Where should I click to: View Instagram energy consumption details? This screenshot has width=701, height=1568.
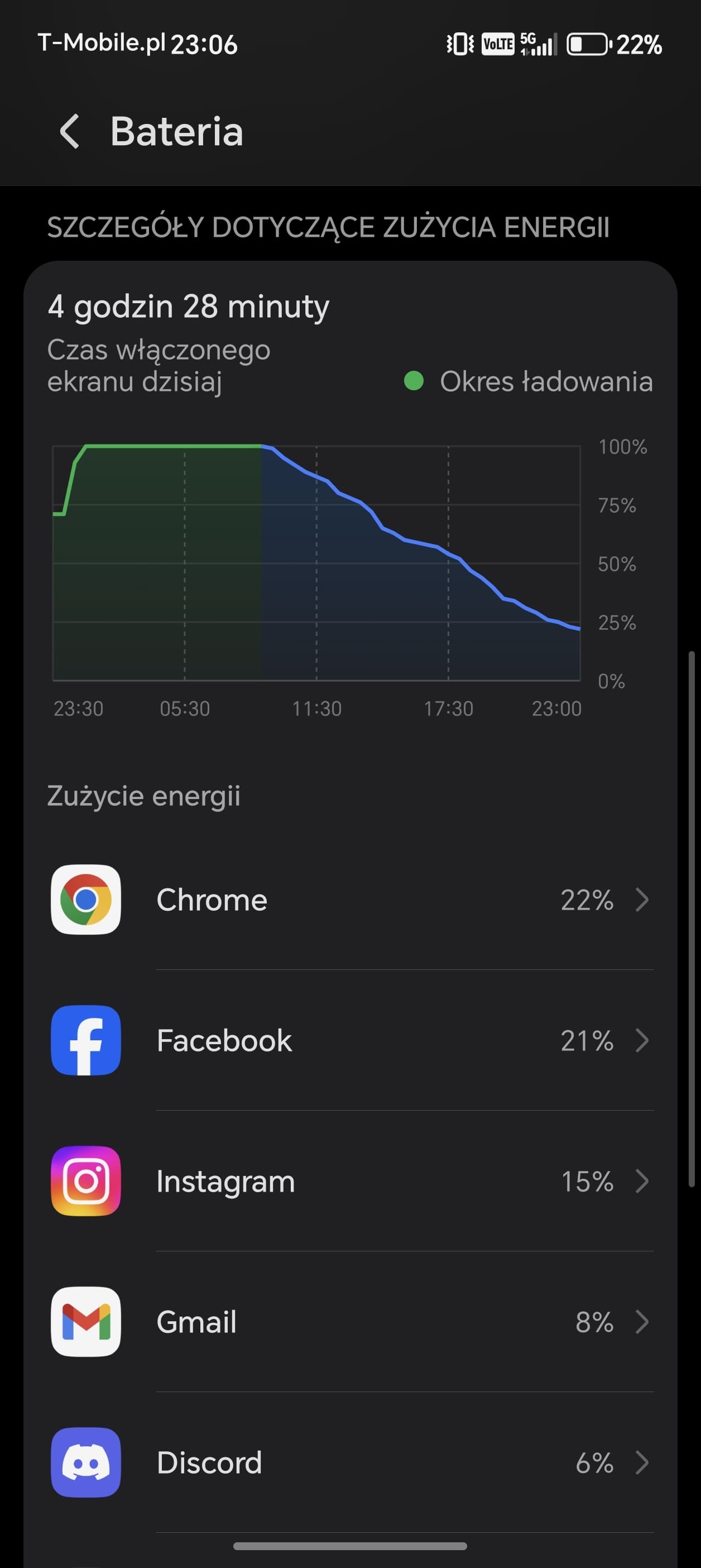pyautogui.click(x=350, y=1182)
